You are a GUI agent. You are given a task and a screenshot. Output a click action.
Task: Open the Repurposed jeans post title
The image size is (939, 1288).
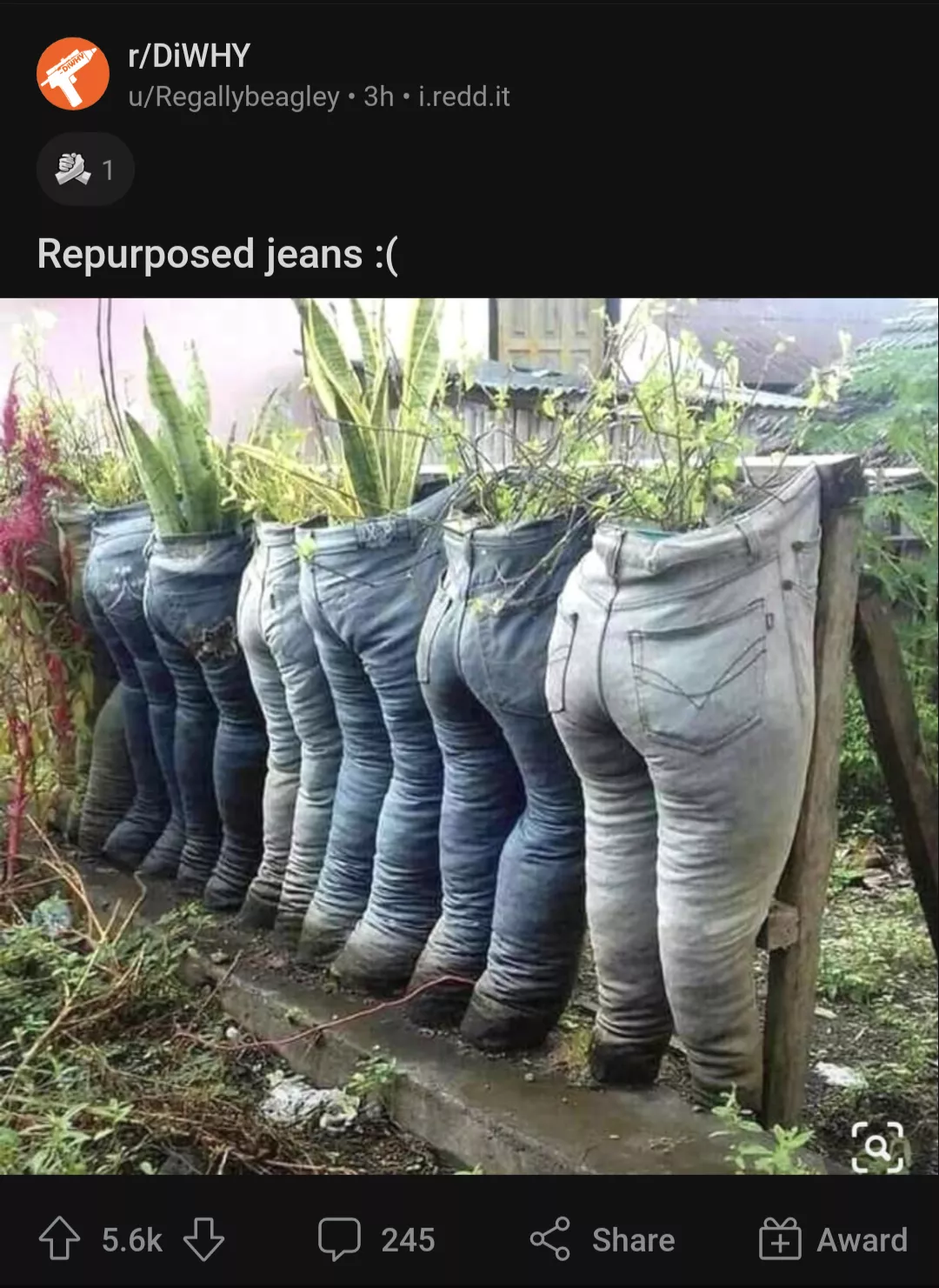point(217,255)
